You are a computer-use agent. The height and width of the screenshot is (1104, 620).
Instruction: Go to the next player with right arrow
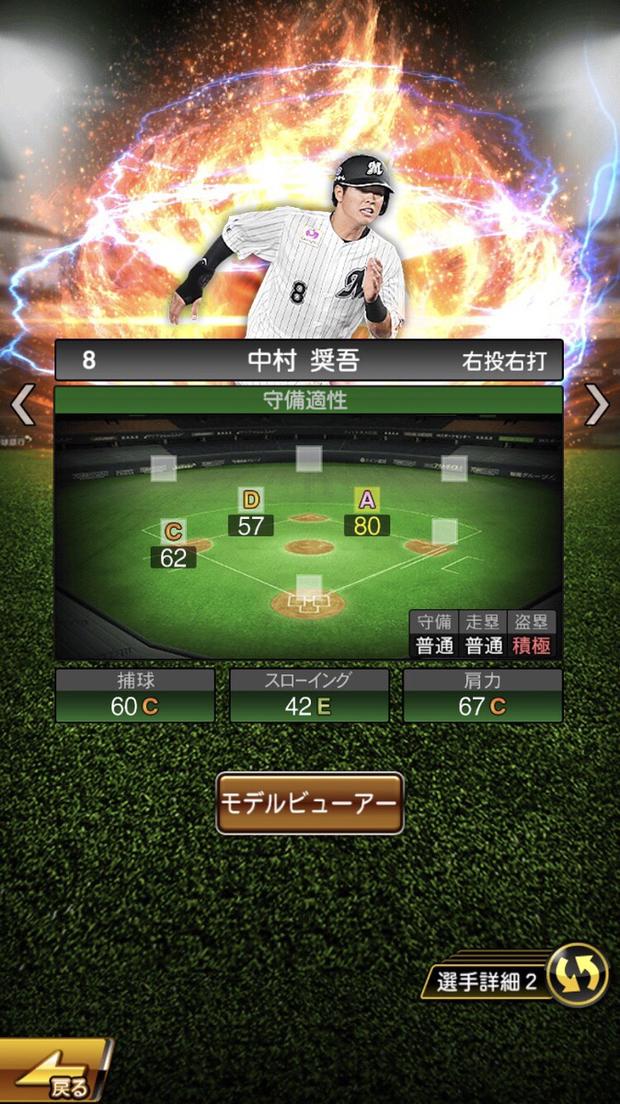coord(597,404)
